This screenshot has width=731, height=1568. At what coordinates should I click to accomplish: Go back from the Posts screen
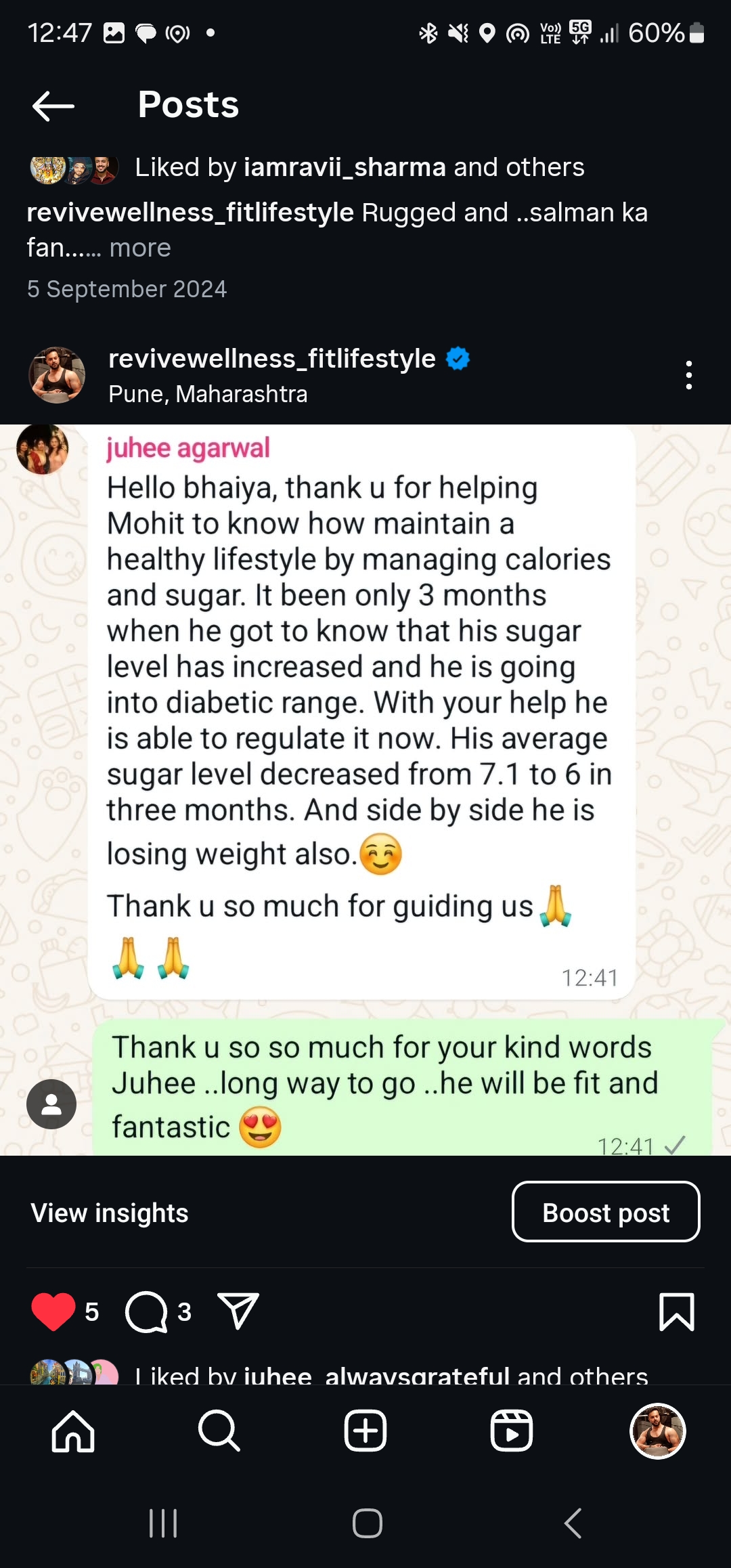point(53,106)
